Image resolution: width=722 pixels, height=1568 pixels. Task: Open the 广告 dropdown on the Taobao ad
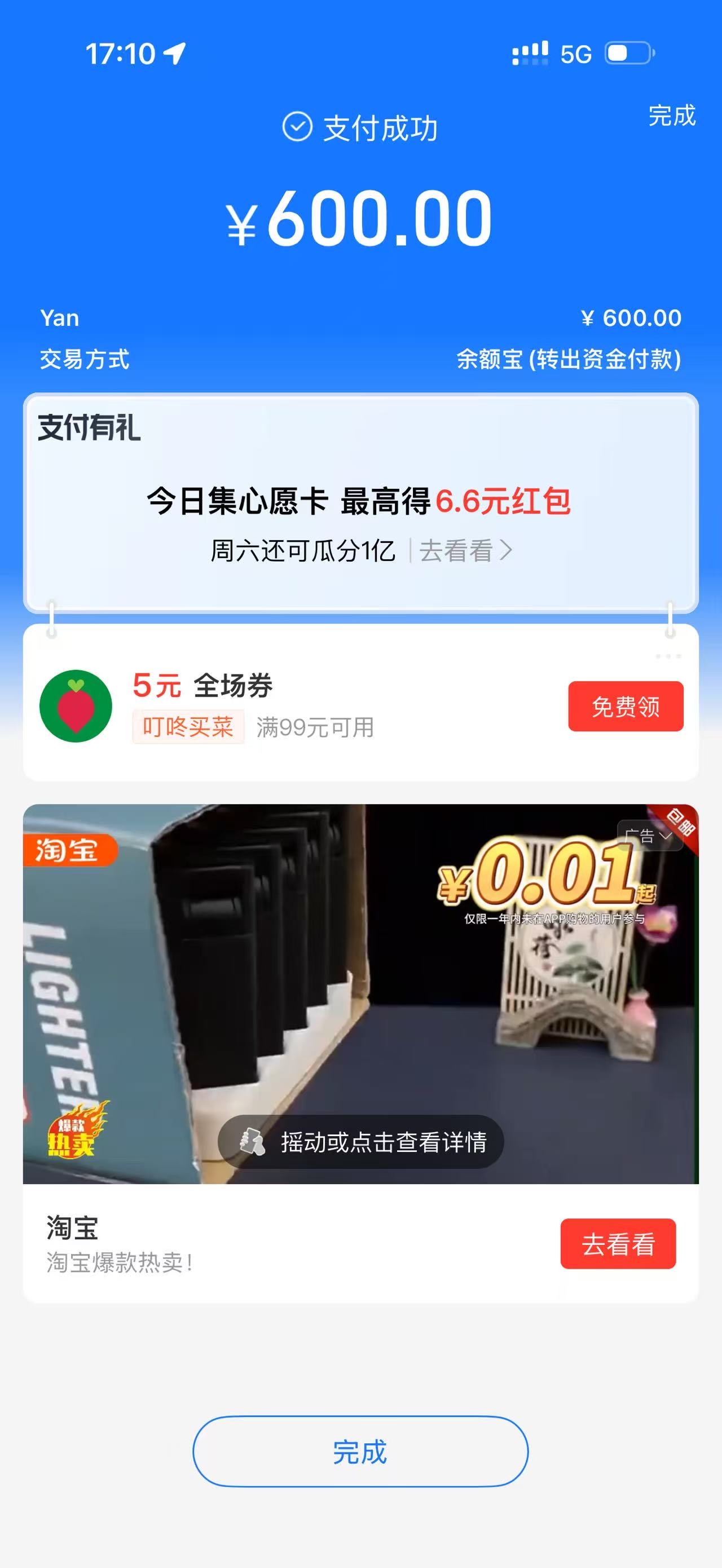[x=647, y=836]
